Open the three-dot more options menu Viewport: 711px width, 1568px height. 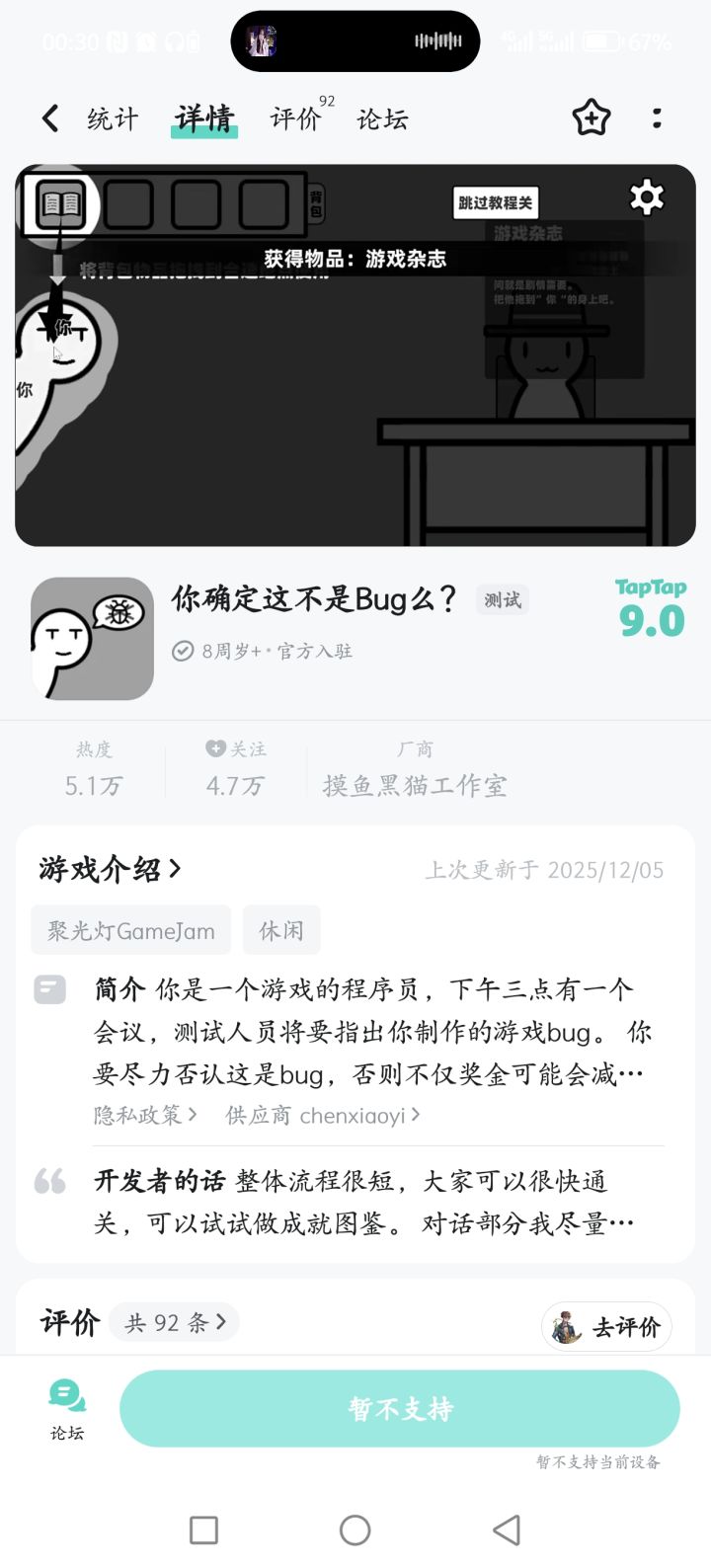click(x=657, y=118)
